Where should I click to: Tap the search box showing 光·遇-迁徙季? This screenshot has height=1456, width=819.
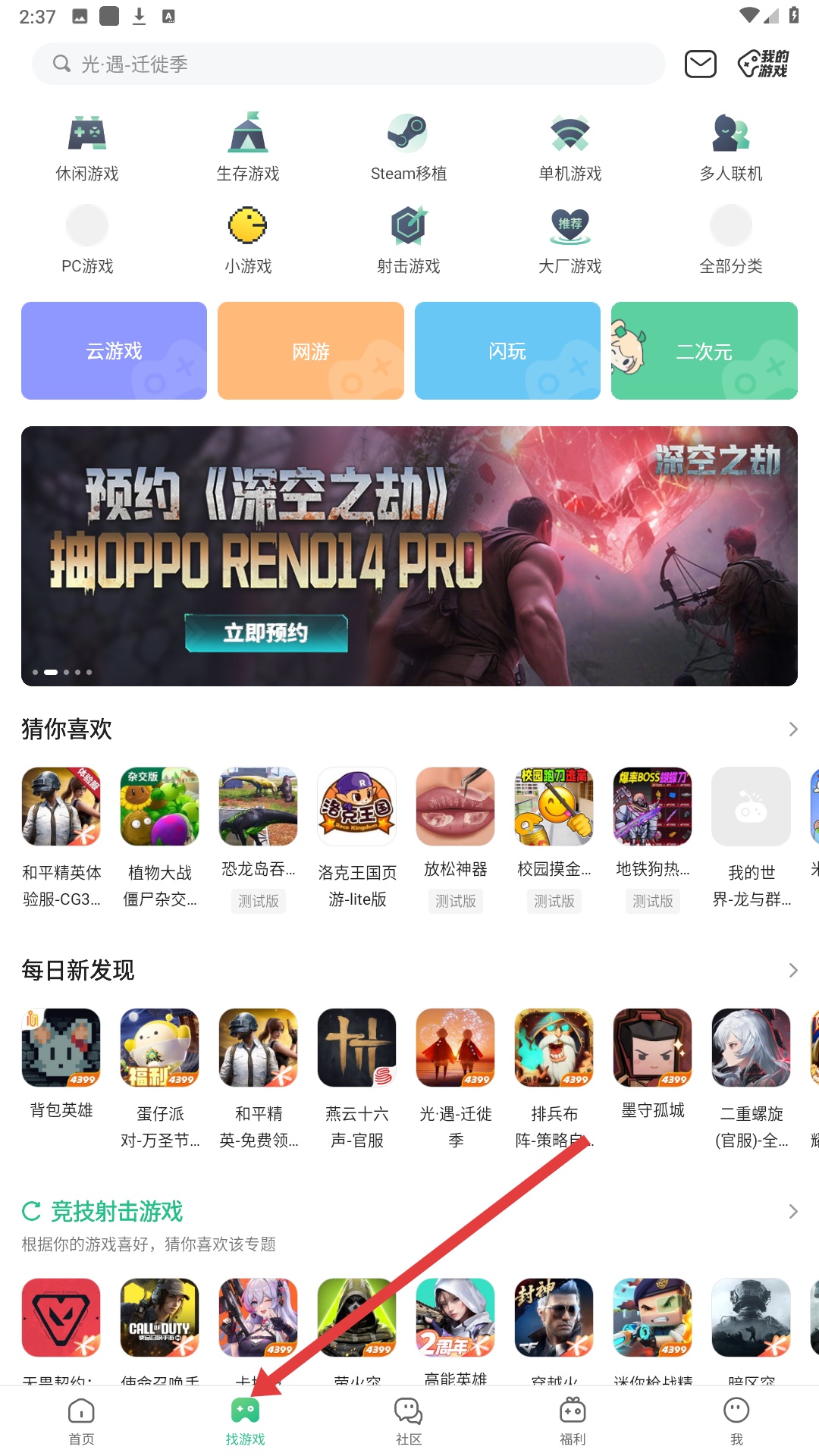349,64
